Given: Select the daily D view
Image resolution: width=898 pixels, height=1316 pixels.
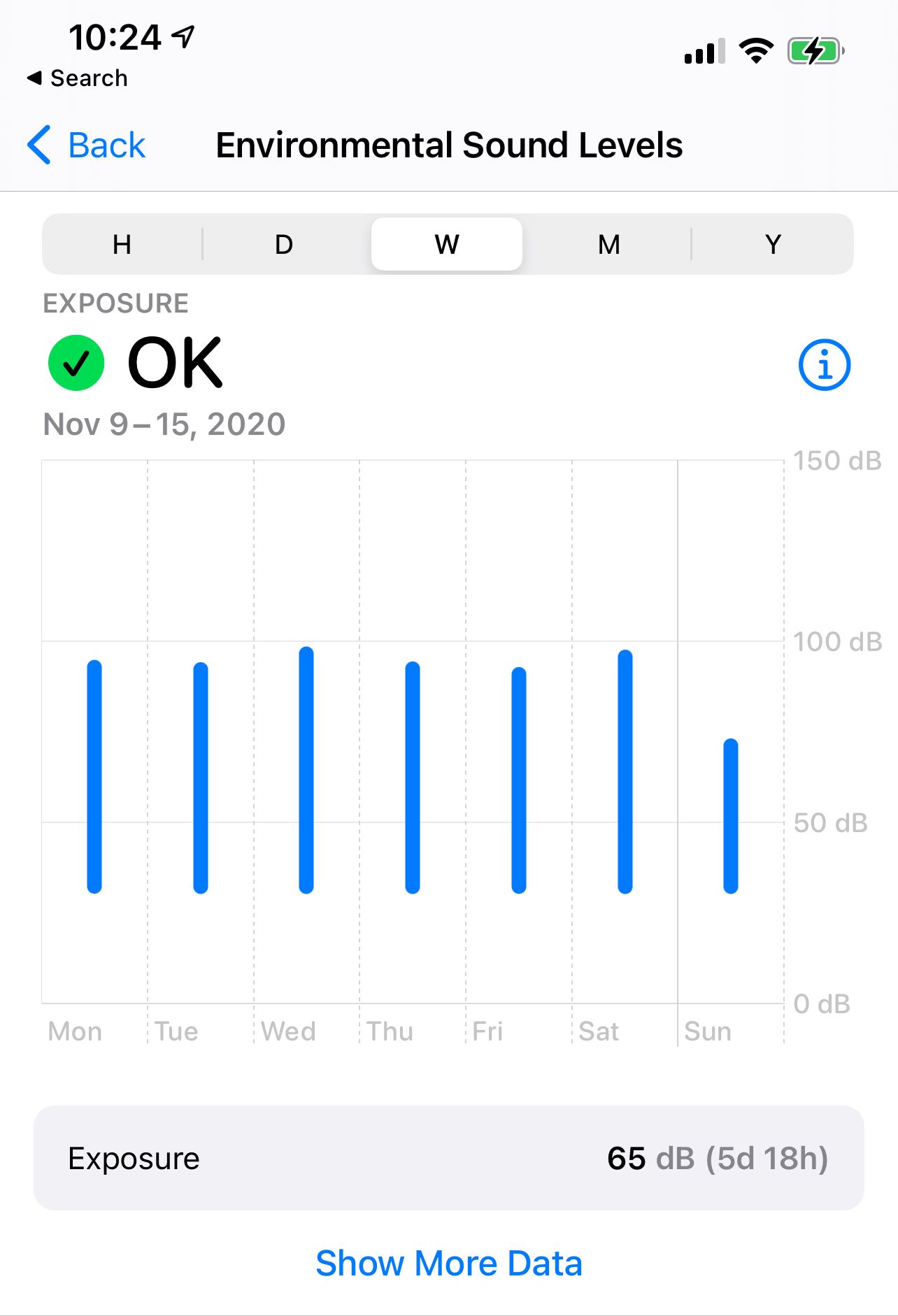Looking at the screenshot, I should (284, 244).
